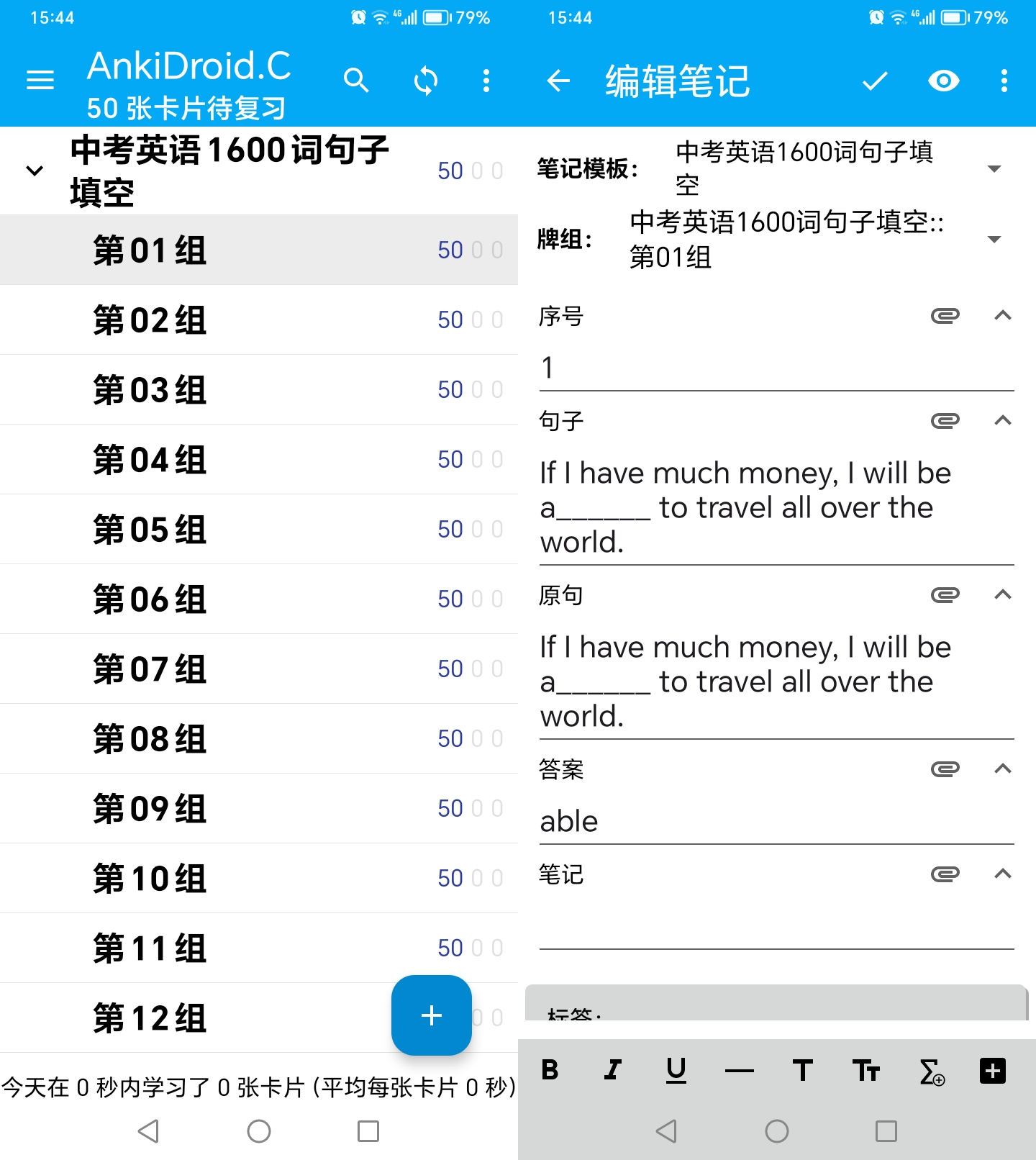The image size is (1036, 1160).
Task: Attach media to the 答案 field
Action: coord(945,769)
